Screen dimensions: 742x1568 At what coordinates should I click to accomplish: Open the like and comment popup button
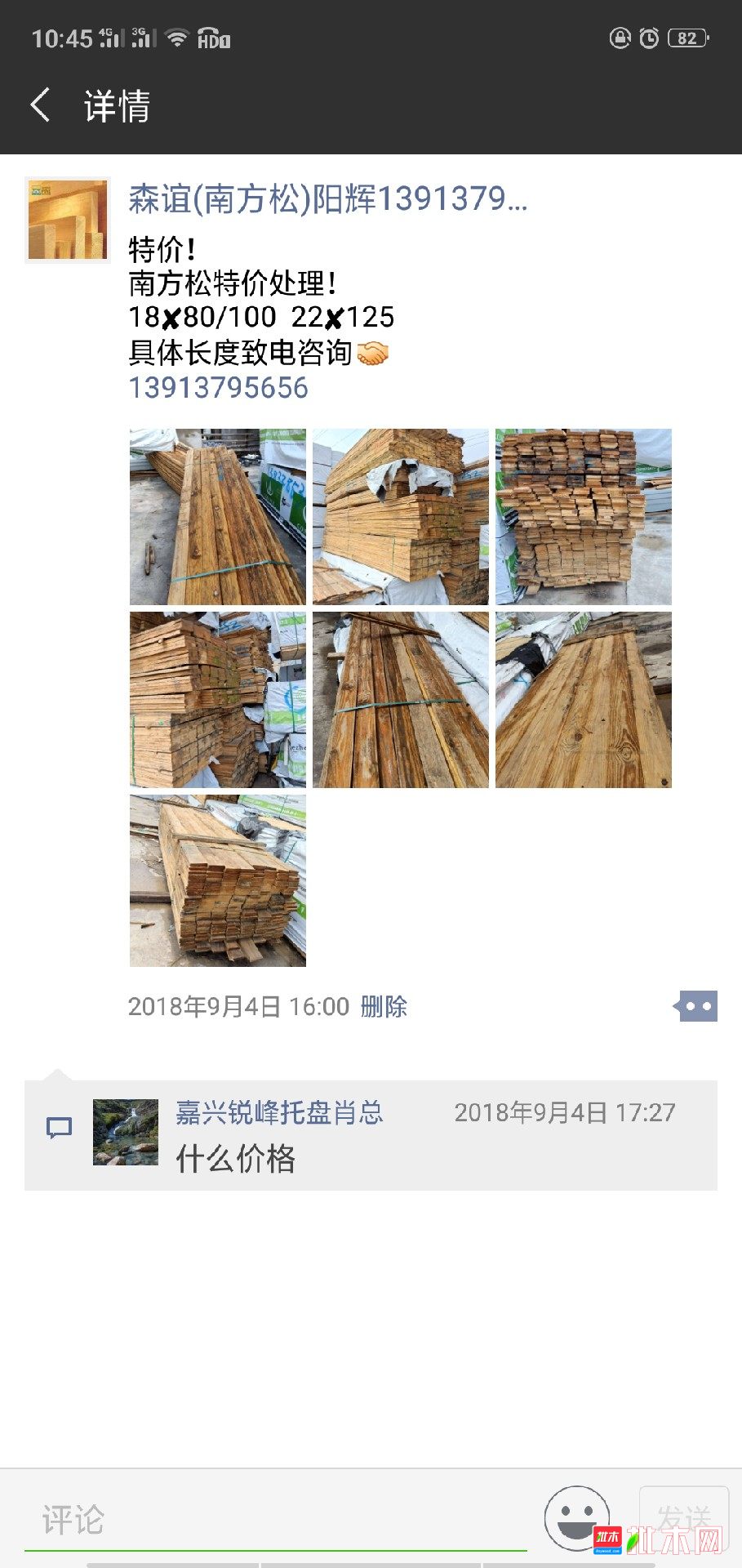(x=696, y=1006)
